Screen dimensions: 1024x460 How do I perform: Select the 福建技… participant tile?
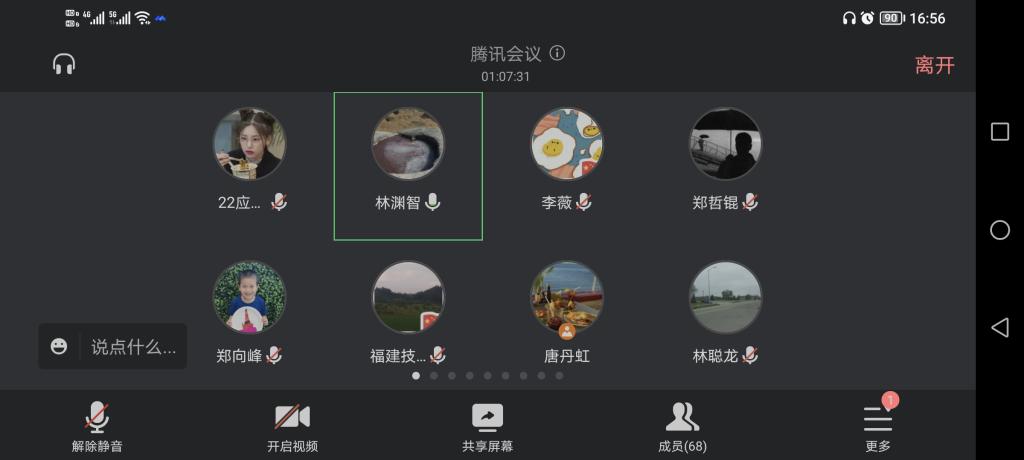(x=408, y=312)
